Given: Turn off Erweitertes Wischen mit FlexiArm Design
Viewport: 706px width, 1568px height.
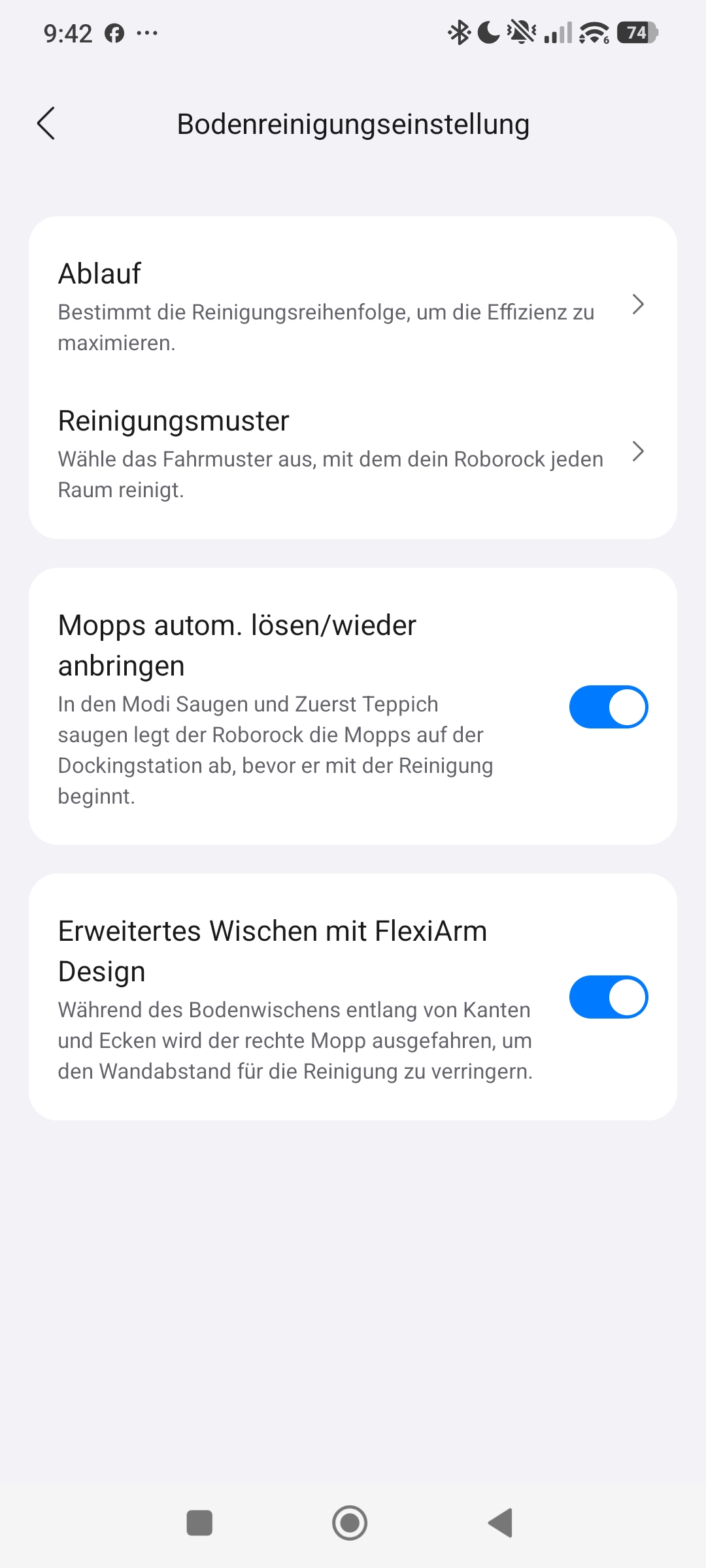Looking at the screenshot, I should click(x=608, y=997).
